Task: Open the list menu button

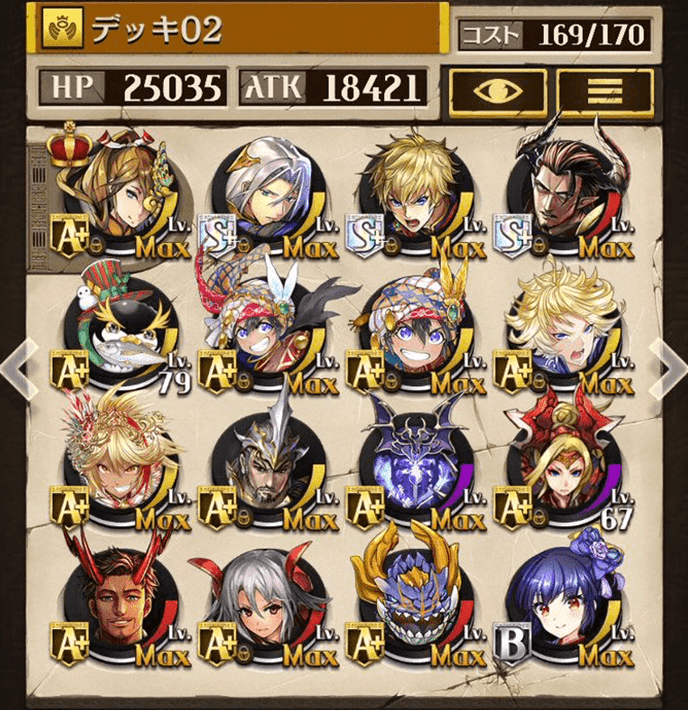Action: 604,92
